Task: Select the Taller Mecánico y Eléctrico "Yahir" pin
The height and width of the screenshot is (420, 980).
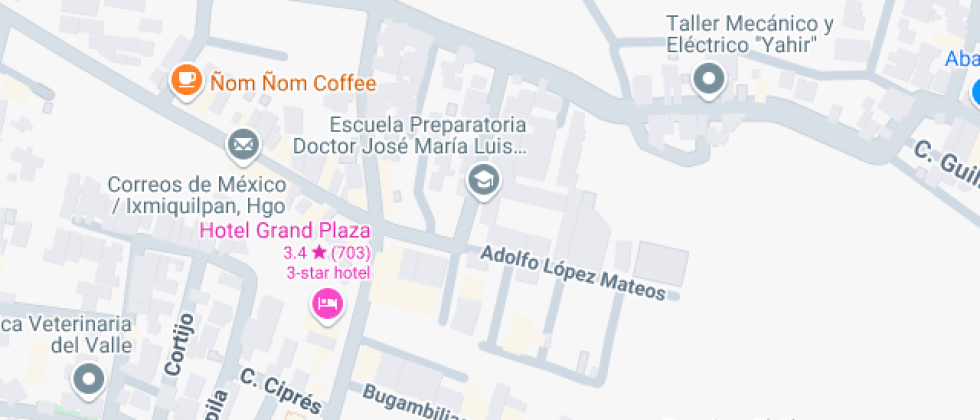Action: (709, 78)
